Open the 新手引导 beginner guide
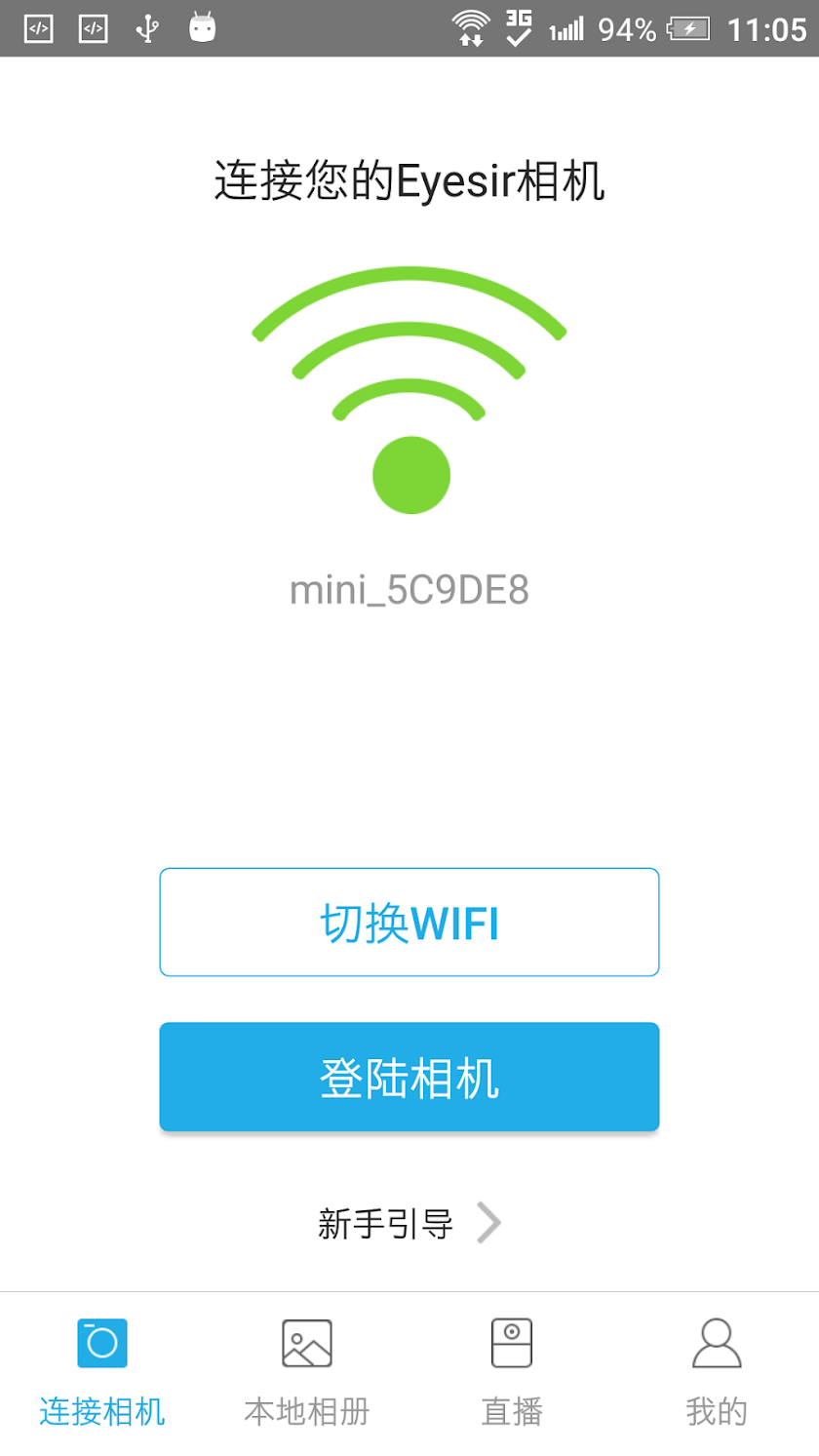Screen dimensions: 819x1456 [x=409, y=1223]
